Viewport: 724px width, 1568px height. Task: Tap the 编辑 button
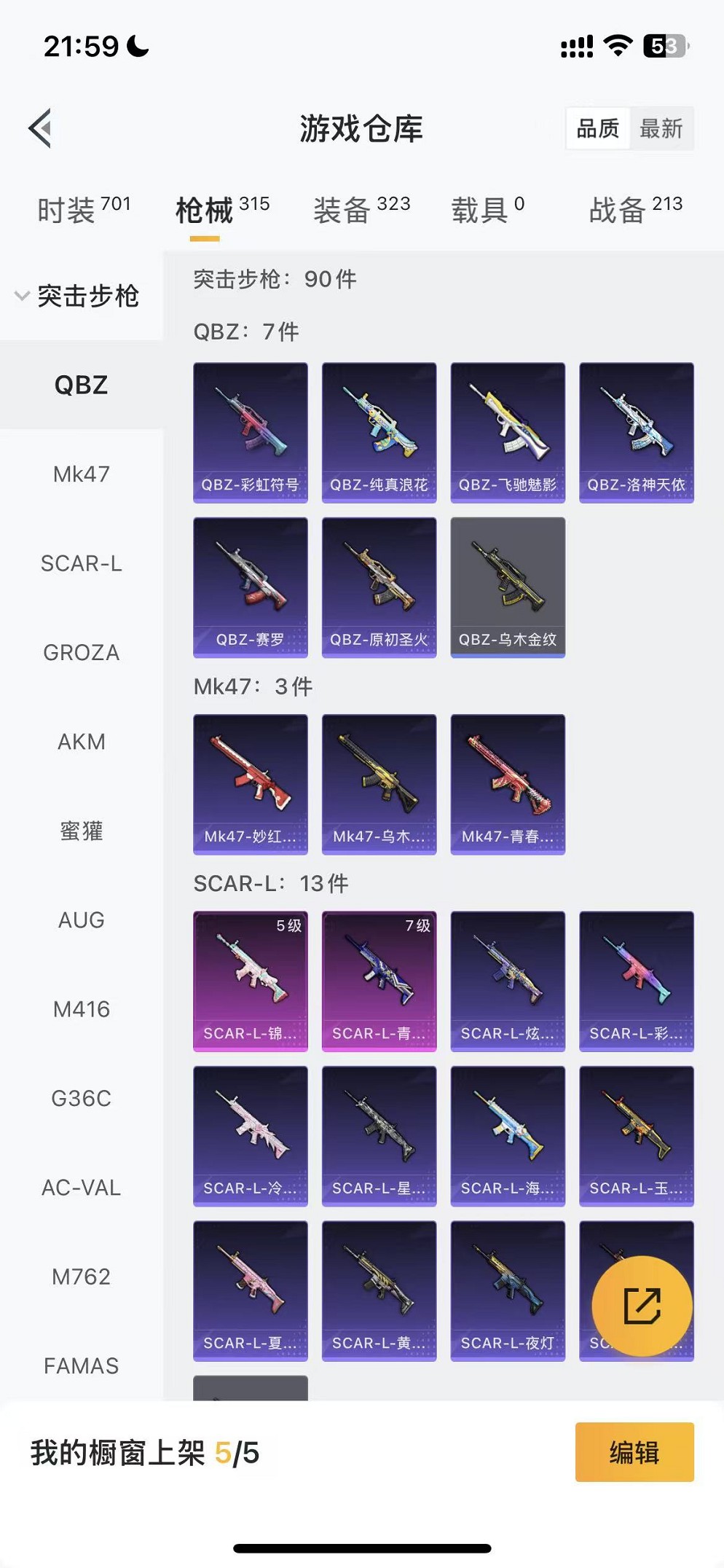click(x=634, y=1452)
